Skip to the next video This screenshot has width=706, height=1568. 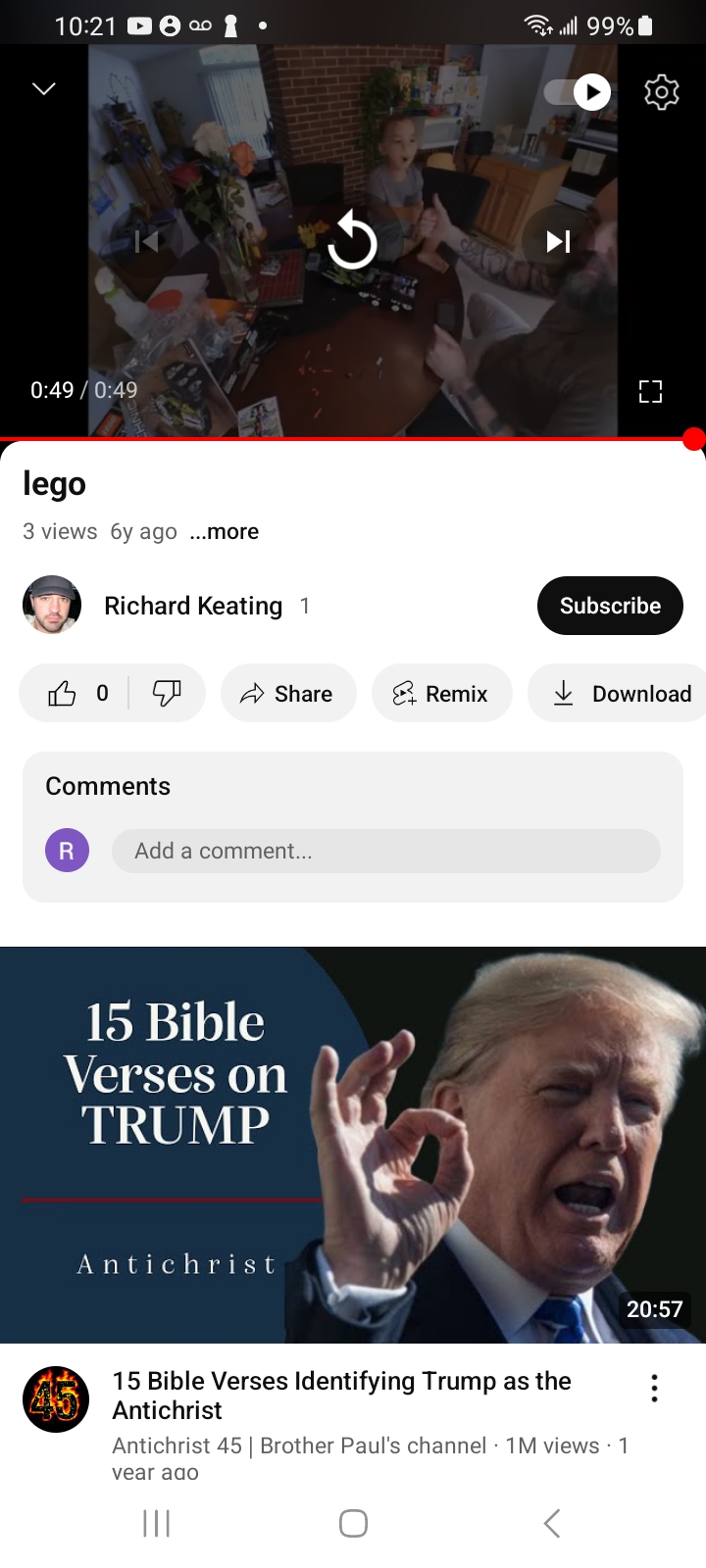558,241
